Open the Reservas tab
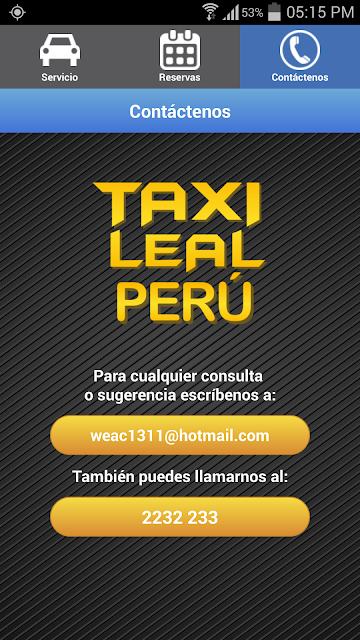 click(x=180, y=57)
